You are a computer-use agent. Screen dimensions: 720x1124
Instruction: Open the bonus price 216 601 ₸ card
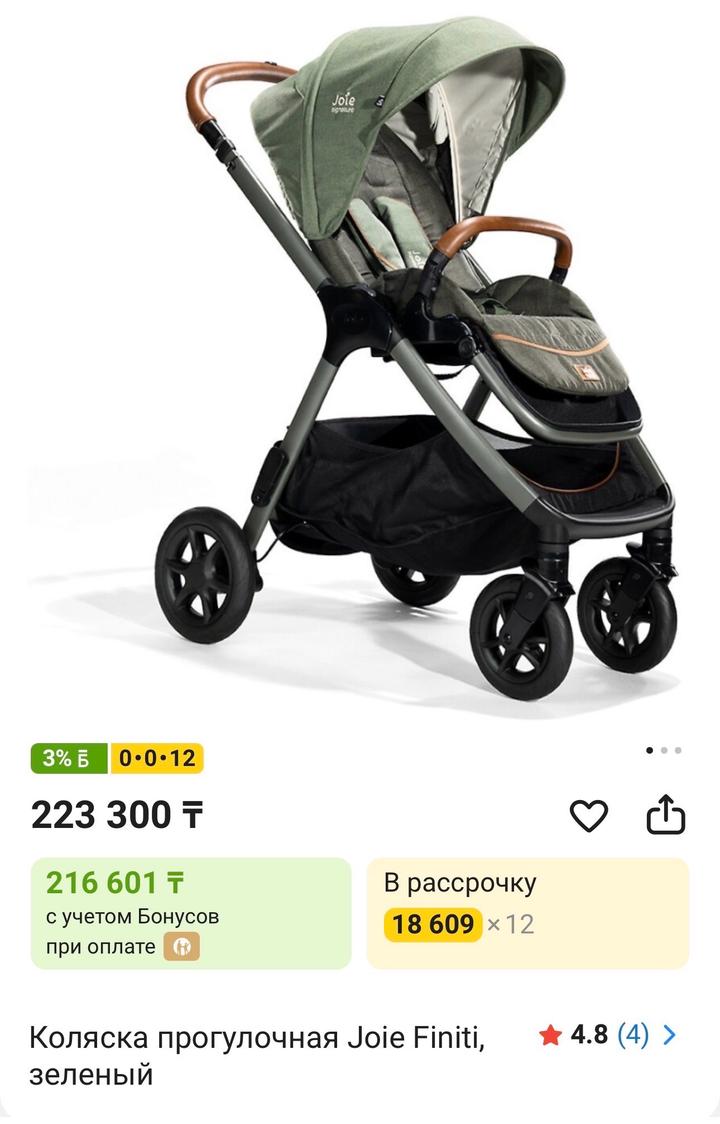click(x=190, y=912)
